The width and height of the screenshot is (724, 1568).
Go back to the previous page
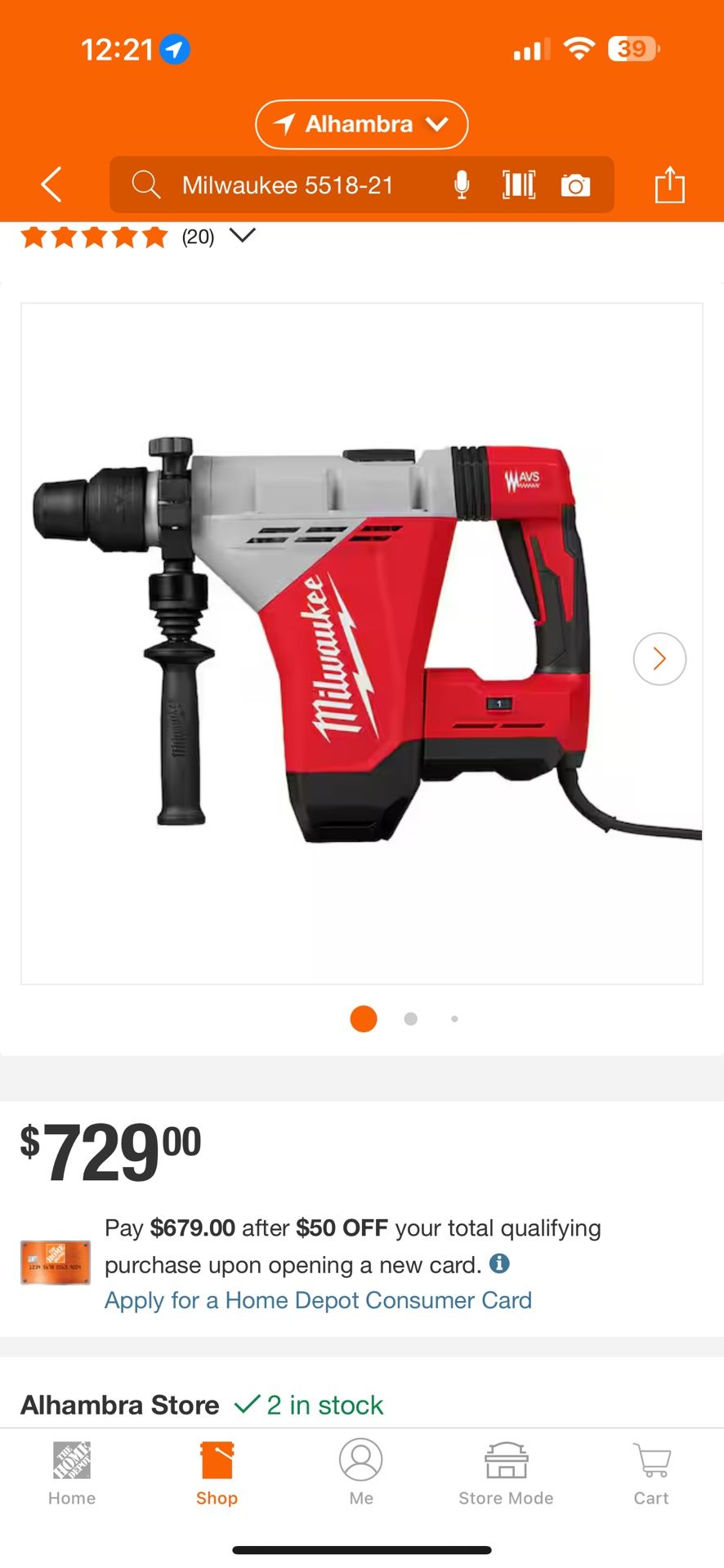point(51,185)
